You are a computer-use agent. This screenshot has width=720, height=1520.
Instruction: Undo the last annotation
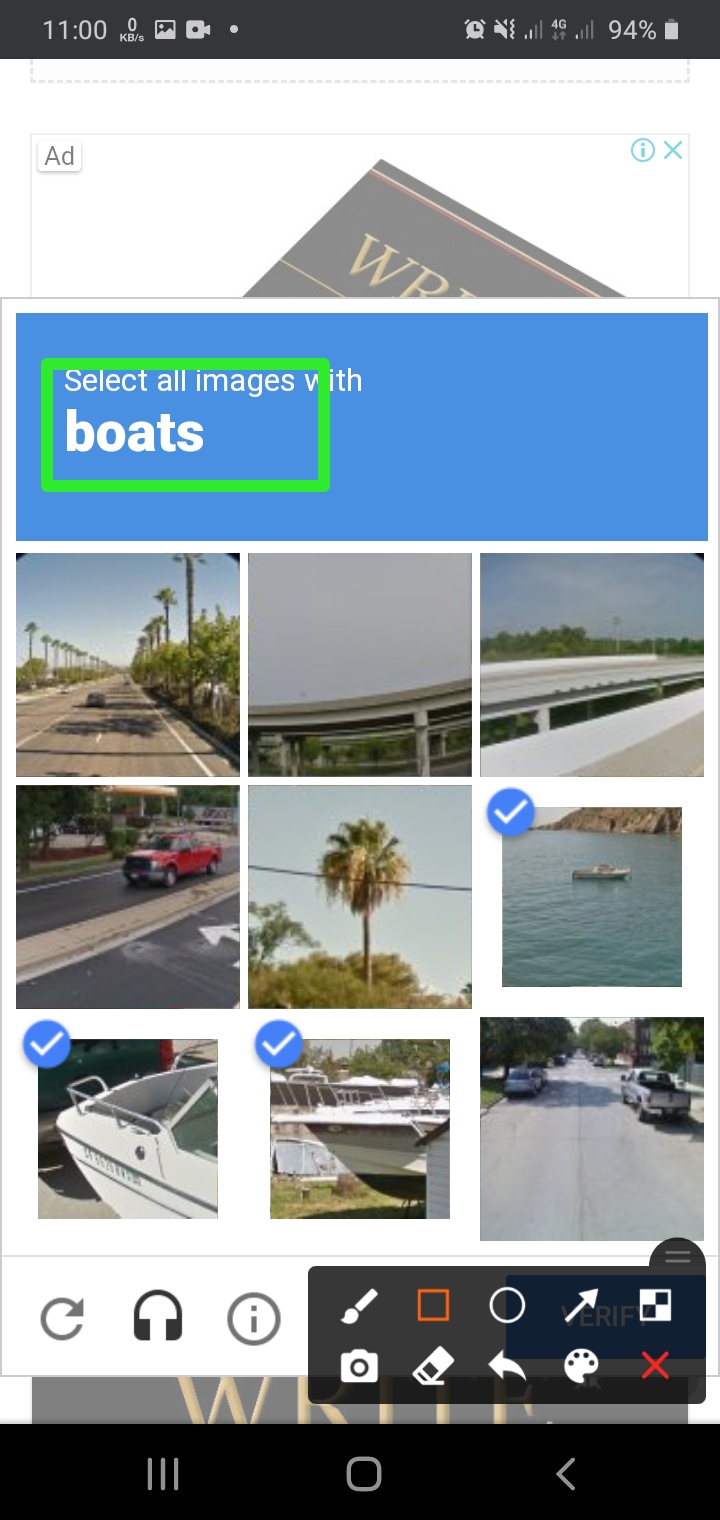point(507,1366)
